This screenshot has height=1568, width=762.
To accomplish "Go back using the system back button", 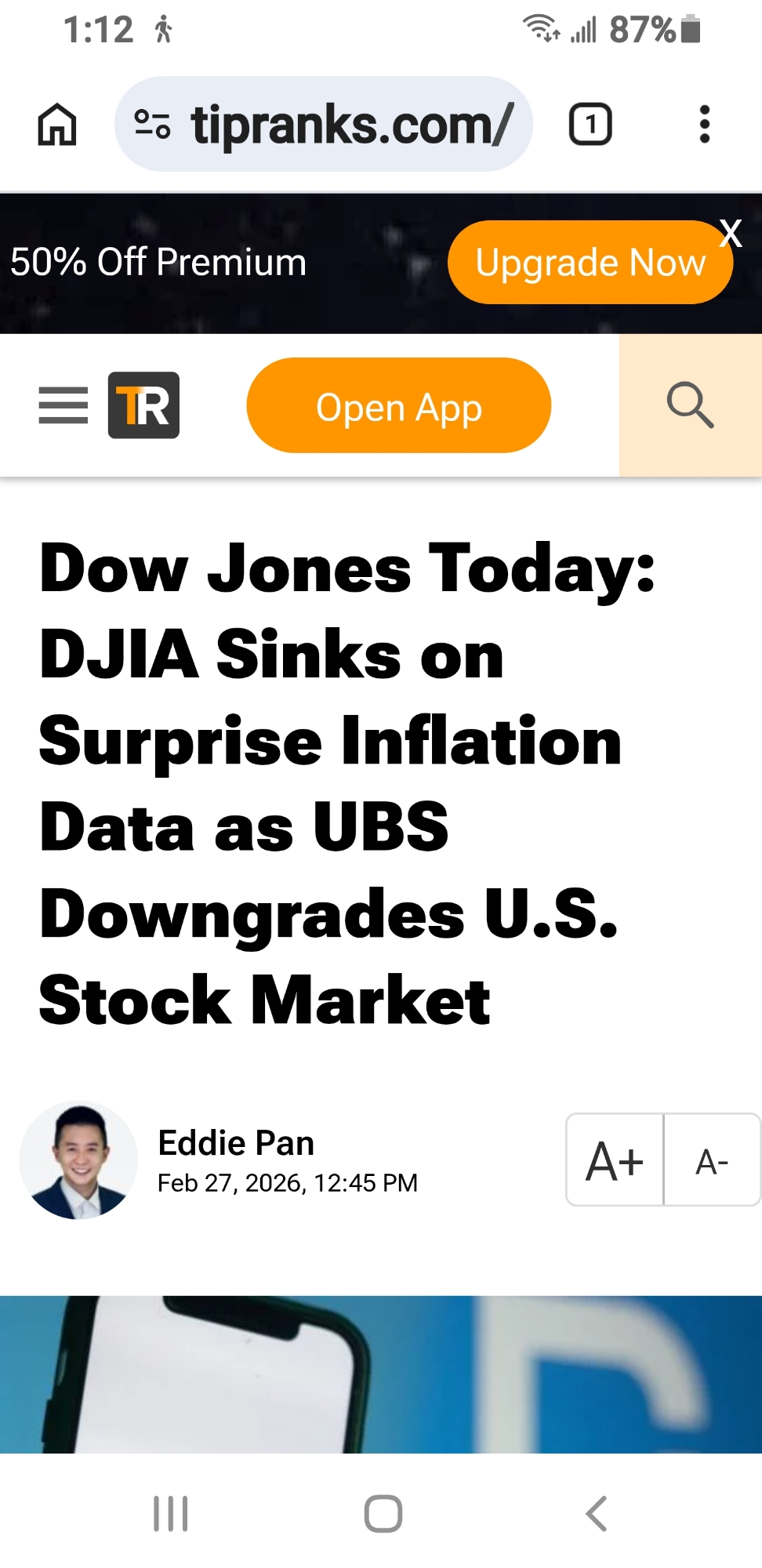I will coord(596,1513).
